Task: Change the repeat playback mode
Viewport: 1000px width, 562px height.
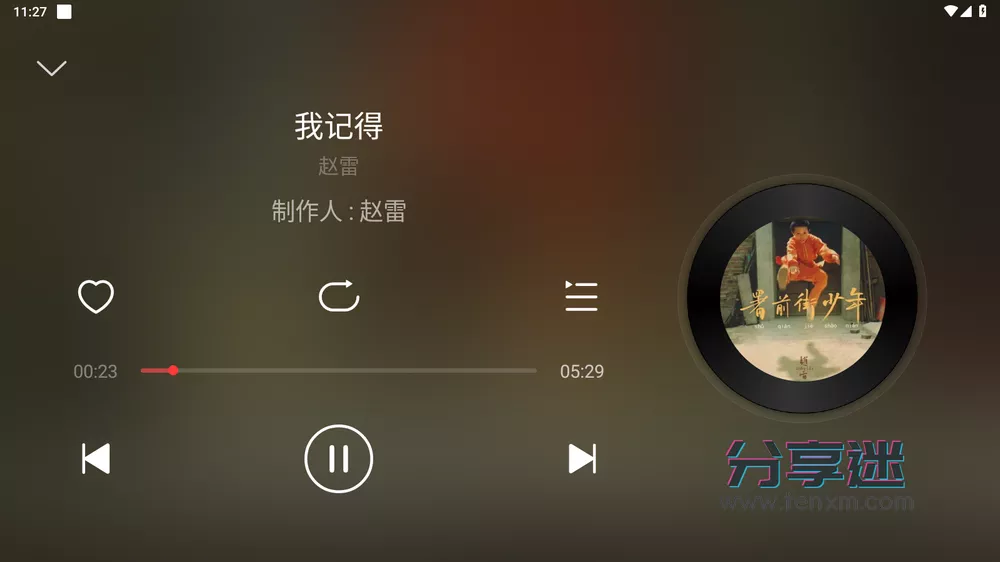Action: [338, 296]
